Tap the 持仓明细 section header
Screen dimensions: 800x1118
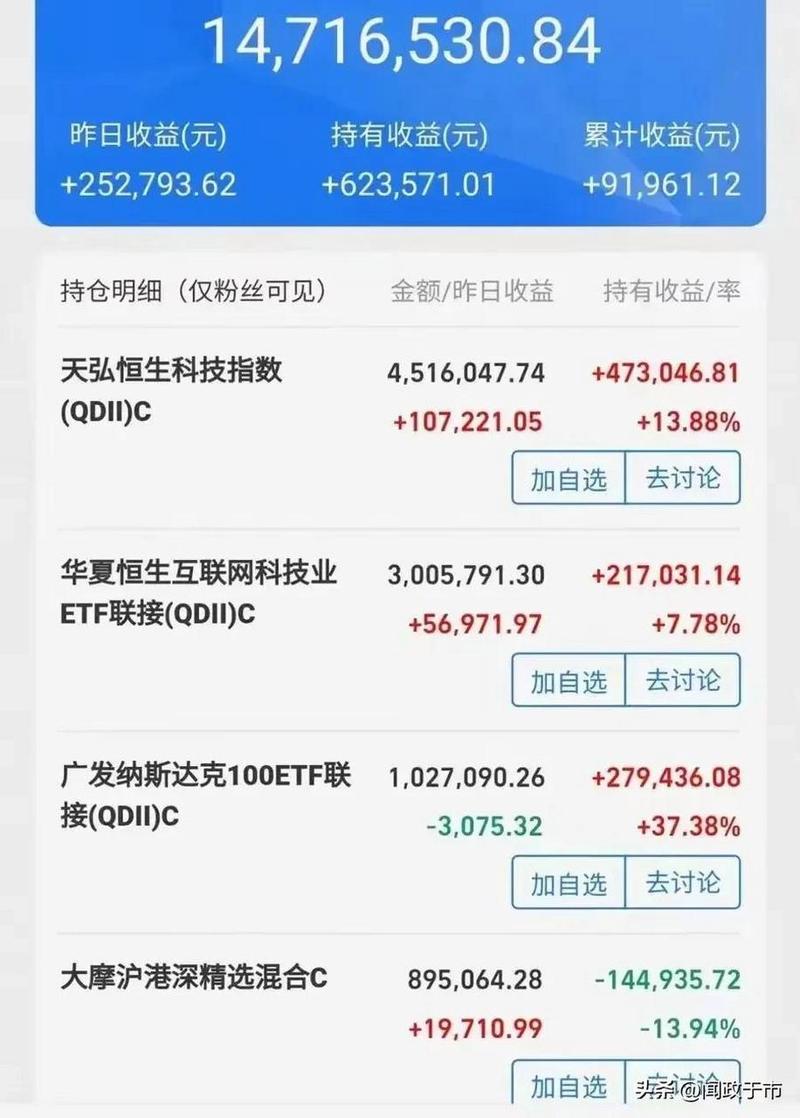pyautogui.click(x=197, y=290)
